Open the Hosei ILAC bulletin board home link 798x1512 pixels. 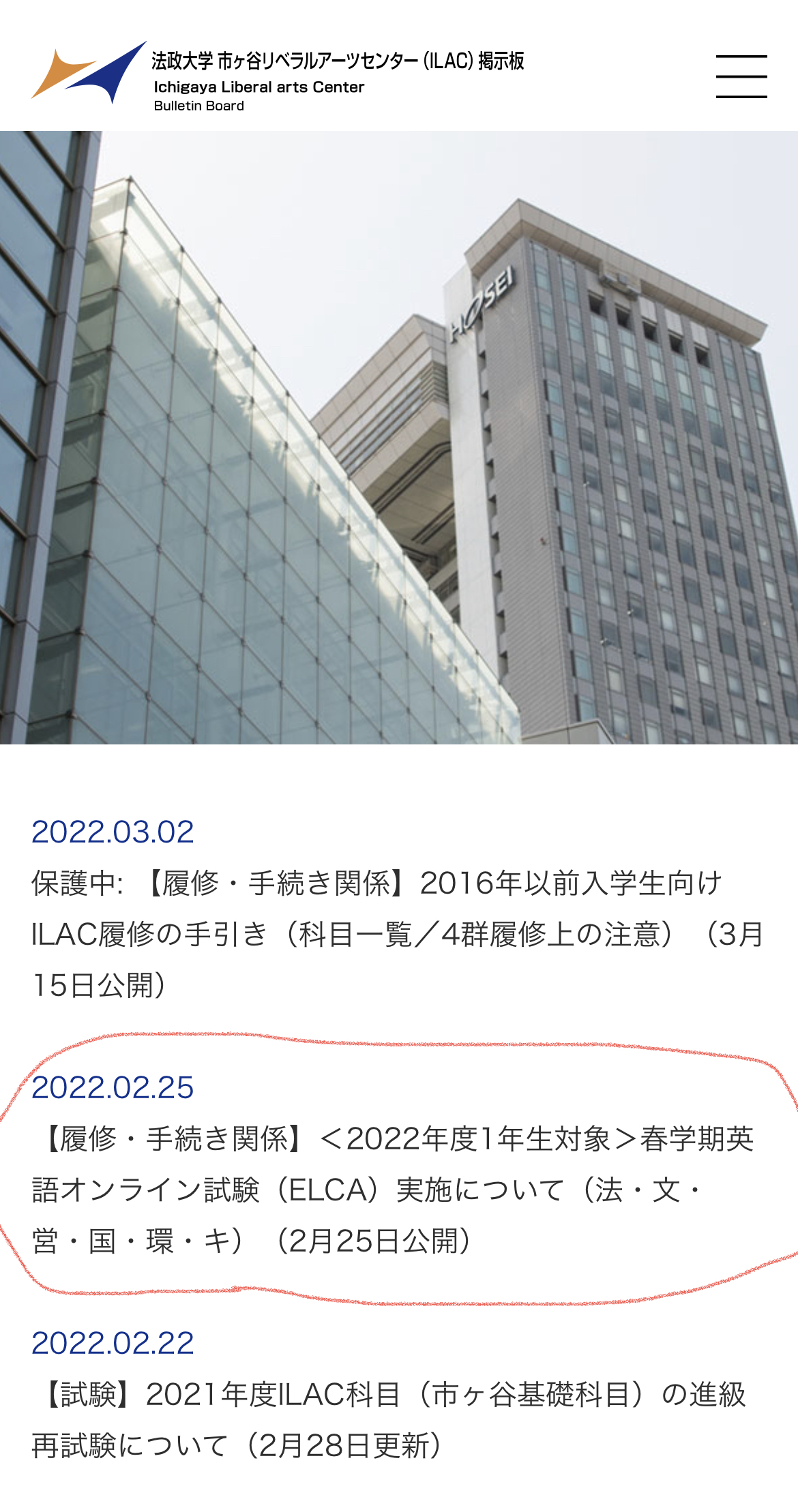(276, 75)
